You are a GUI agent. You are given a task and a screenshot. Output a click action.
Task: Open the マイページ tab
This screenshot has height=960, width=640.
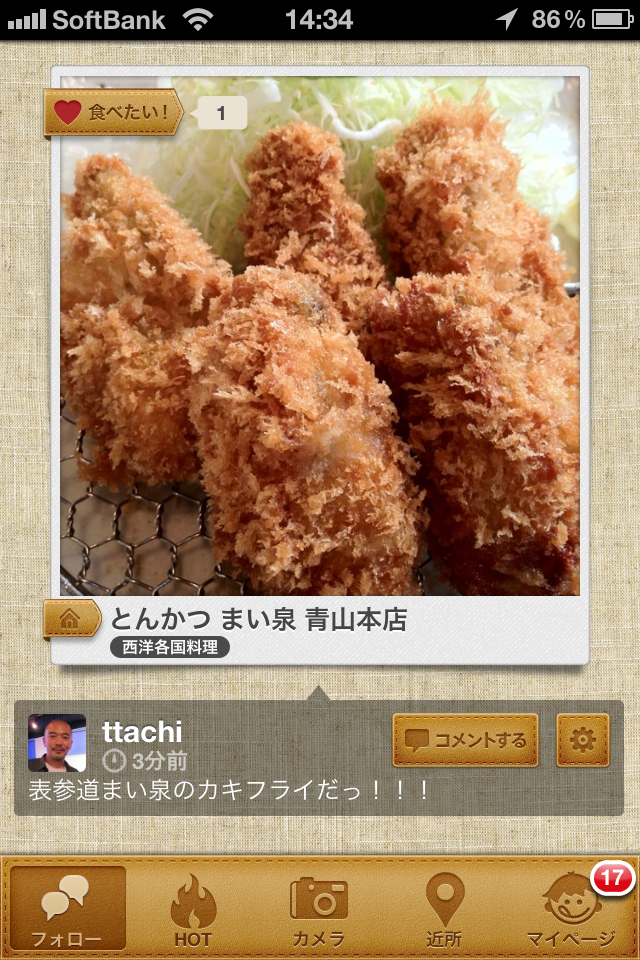click(571, 908)
